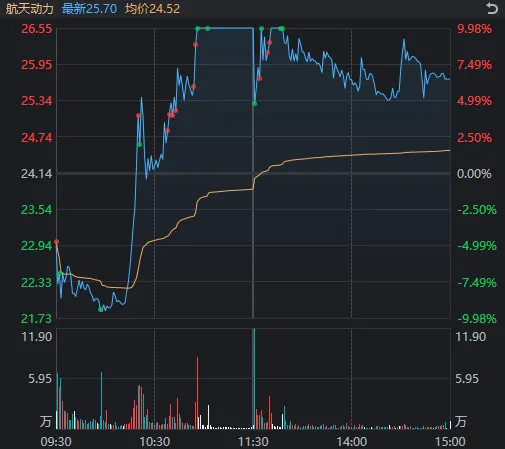Tap the return arrow icon
505x449 pixels.
[x=492, y=8]
